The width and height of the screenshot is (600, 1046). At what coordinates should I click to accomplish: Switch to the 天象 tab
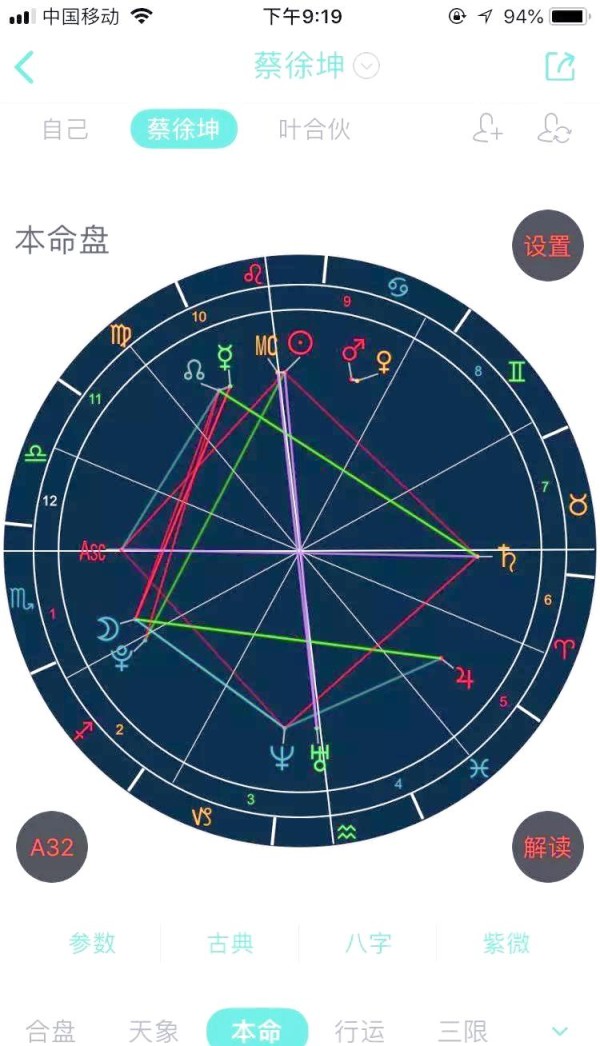(154, 1031)
